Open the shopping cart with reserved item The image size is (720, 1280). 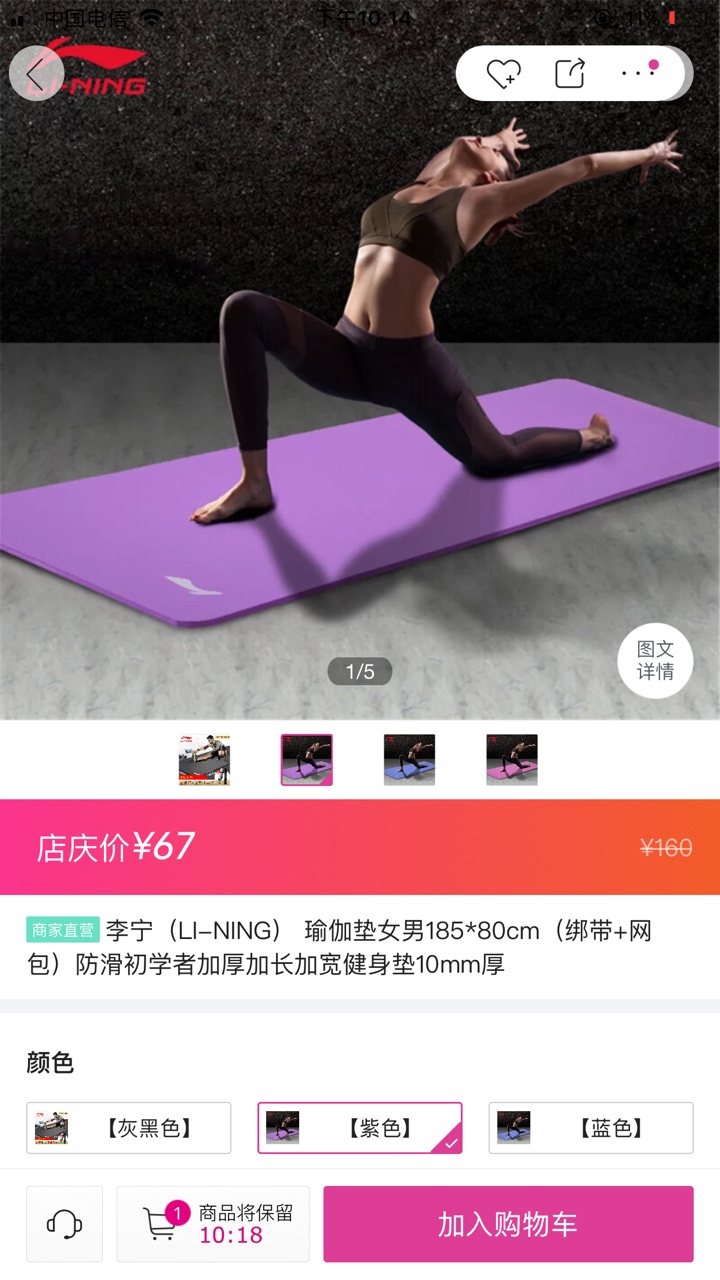(x=213, y=1224)
